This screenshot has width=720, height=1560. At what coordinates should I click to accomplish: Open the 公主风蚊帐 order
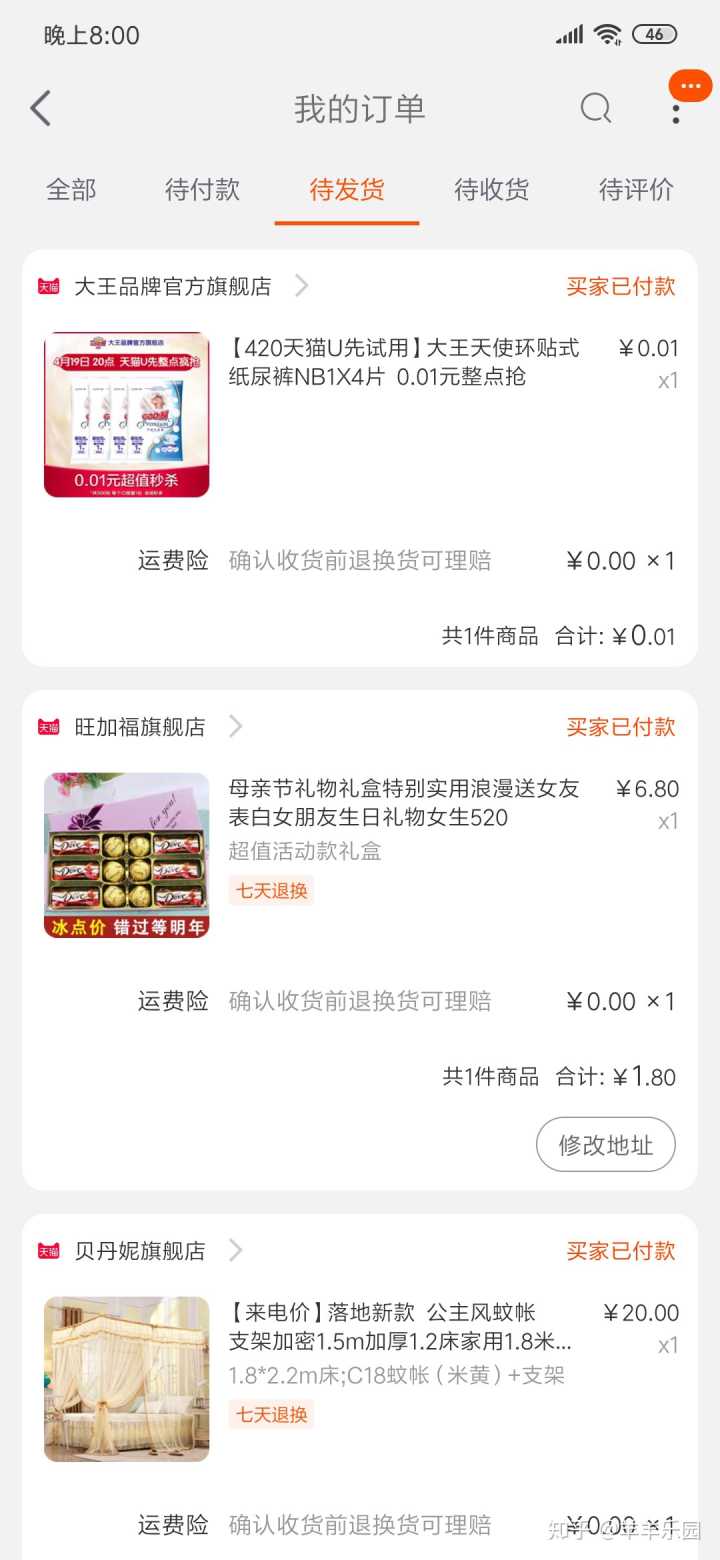400,1327
